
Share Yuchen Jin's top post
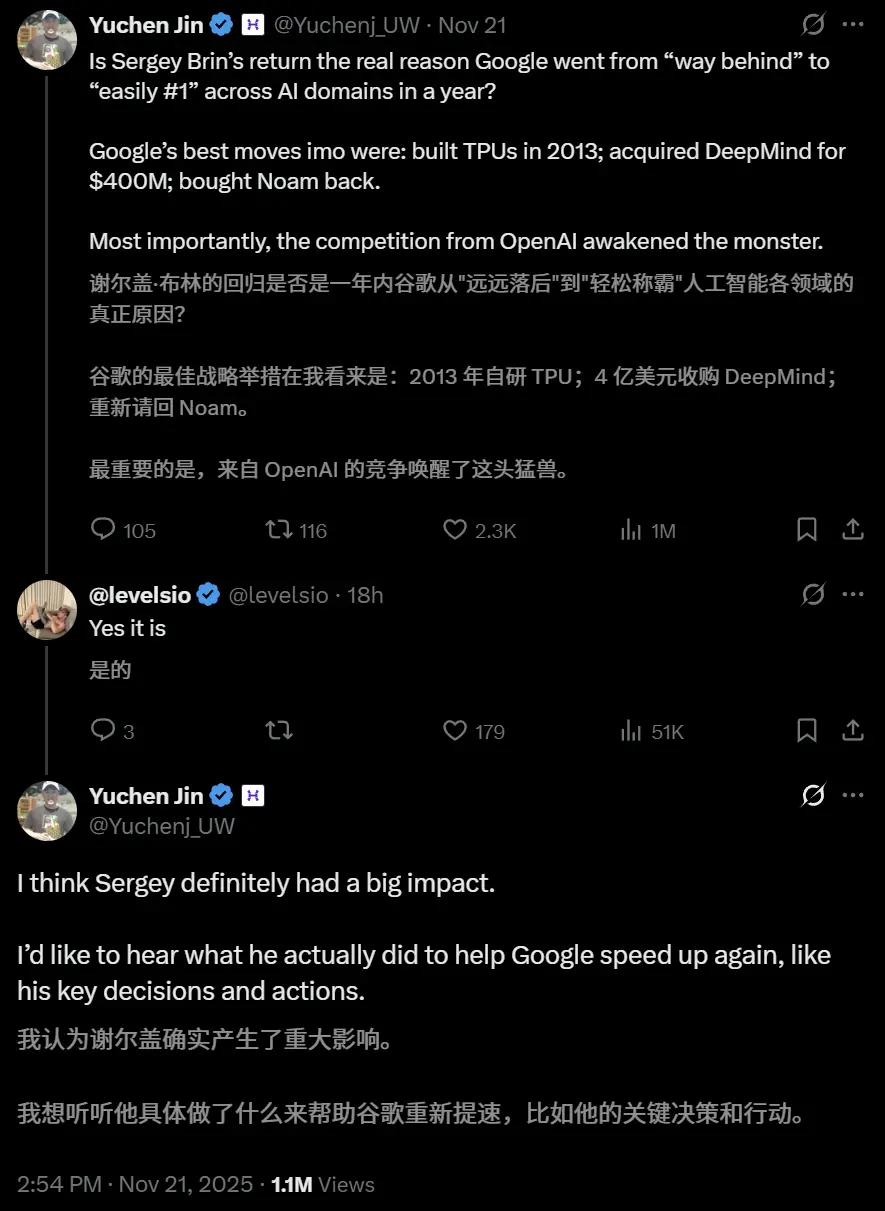tap(853, 530)
